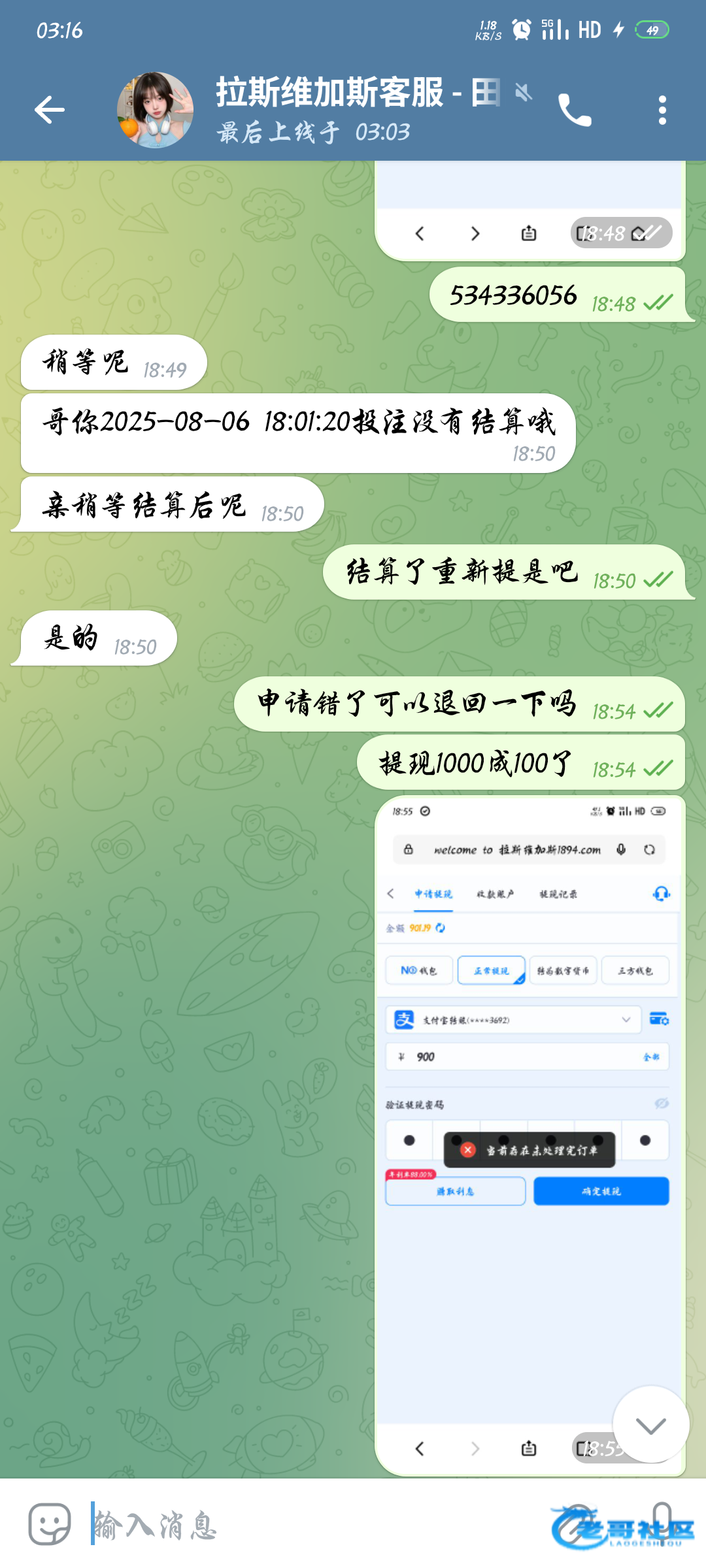Record a voice message
Viewport: 706px width, 1568px height.
(x=662, y=1524)
